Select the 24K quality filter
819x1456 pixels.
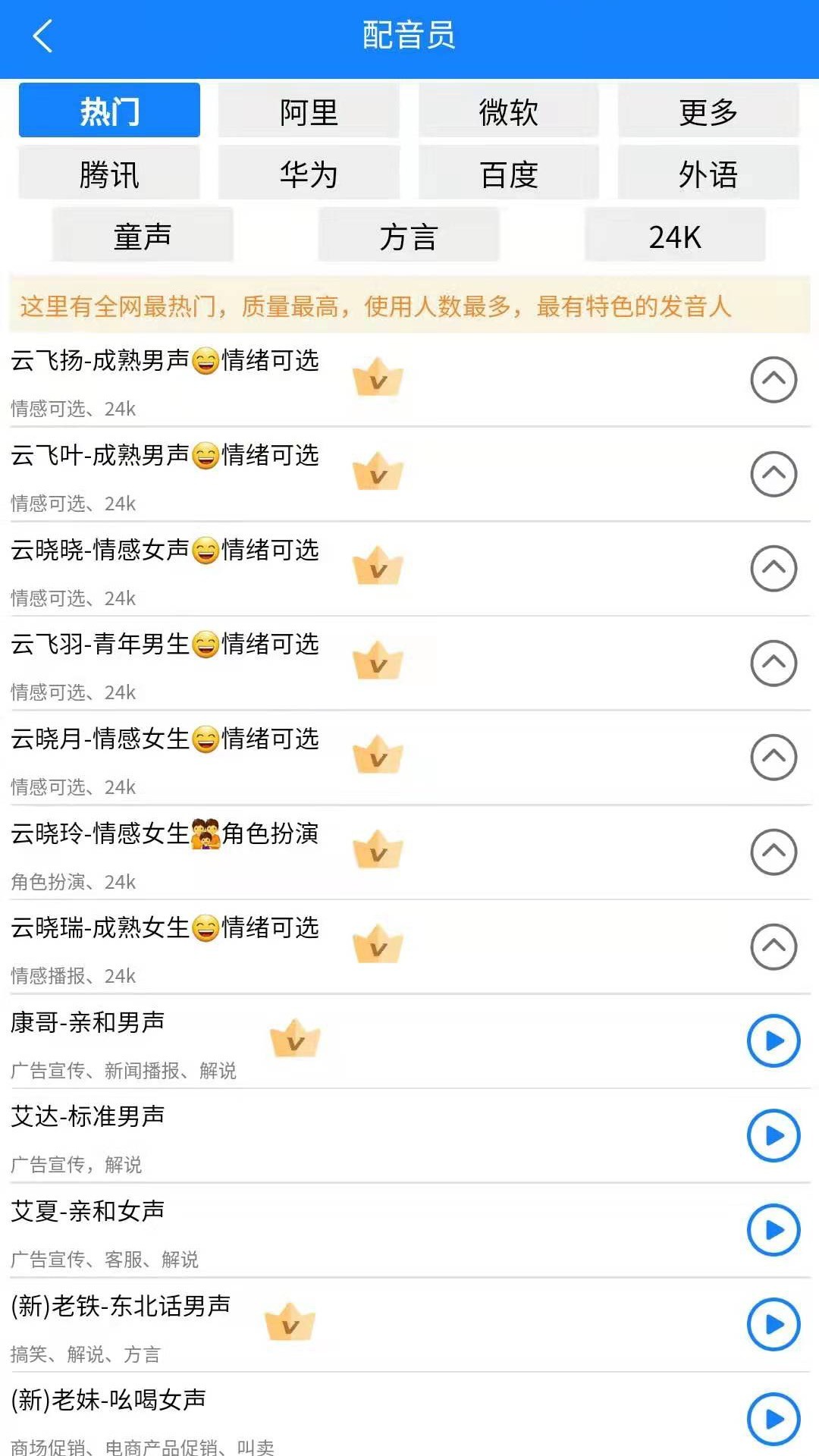click(x=675, y=237)
